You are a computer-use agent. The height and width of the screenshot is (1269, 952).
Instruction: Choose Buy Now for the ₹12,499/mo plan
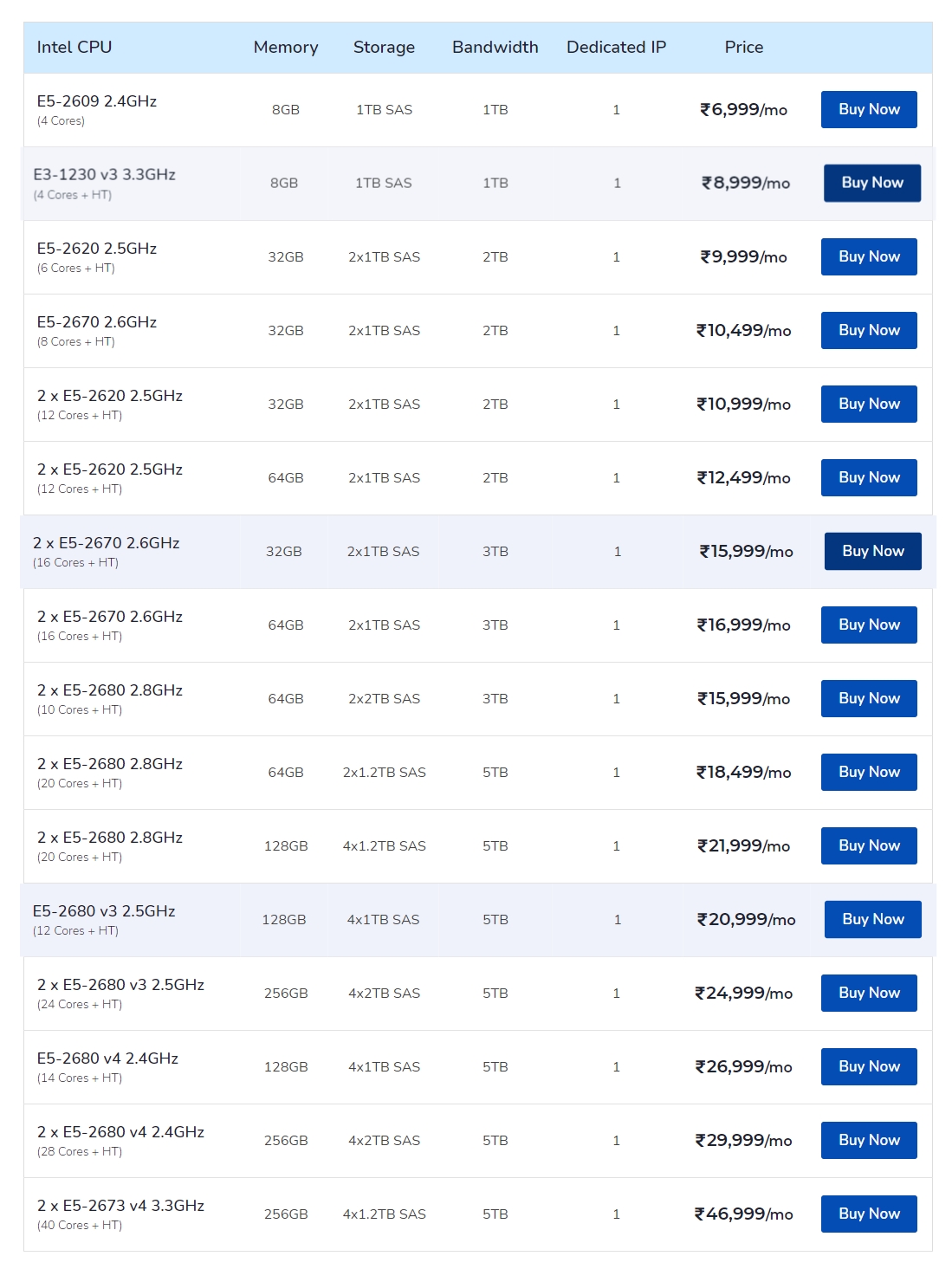[x=869, y=477]
